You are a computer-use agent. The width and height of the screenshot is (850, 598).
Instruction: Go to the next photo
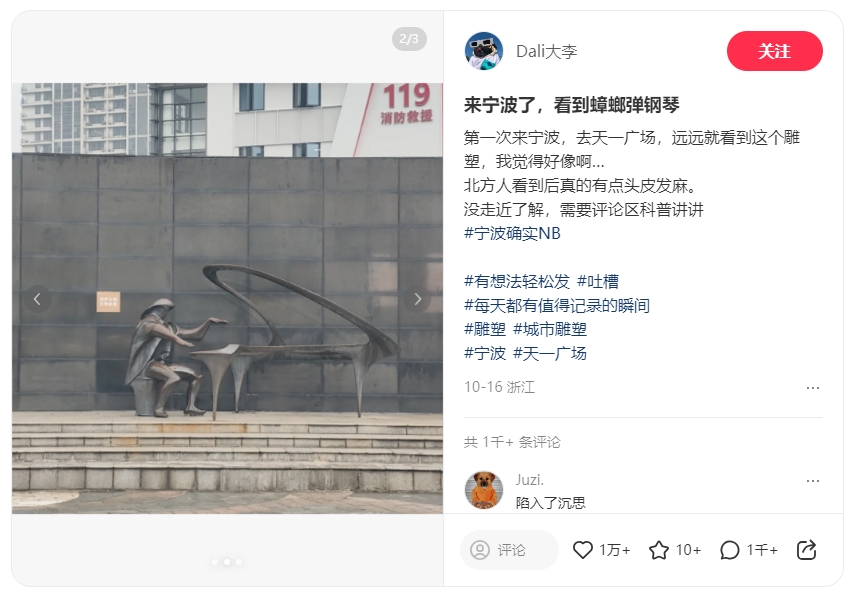[x=417, y=298]
